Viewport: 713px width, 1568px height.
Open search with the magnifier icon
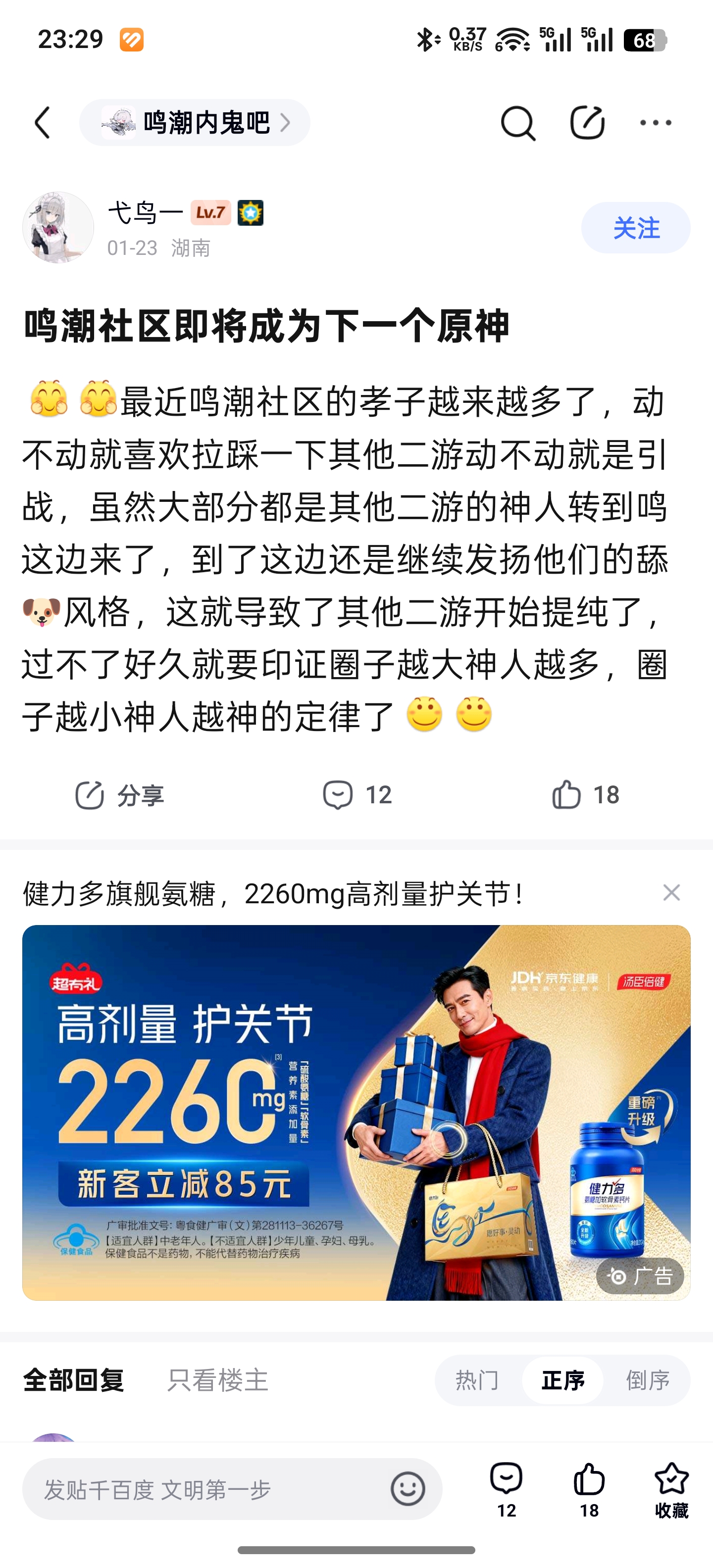[x=517, y=123]
